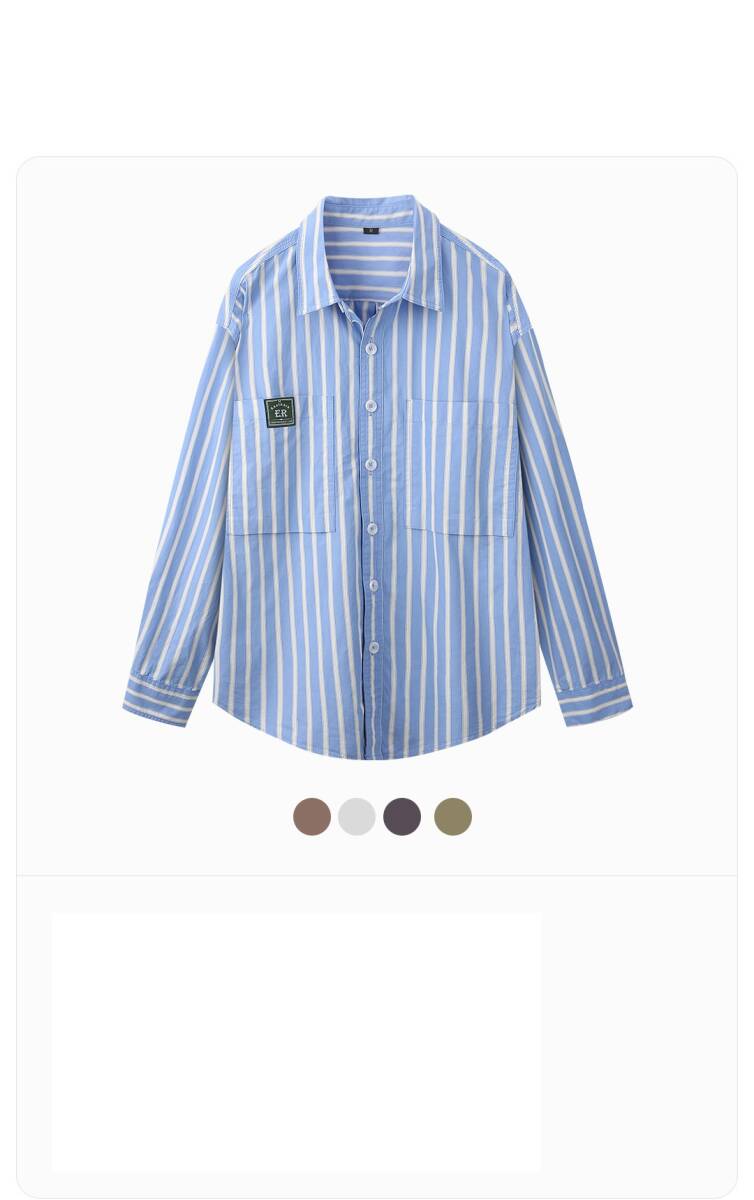Open the striped blue shirt product image
Viewport: 754px width, 1200px height.
[x=377, y=475]
